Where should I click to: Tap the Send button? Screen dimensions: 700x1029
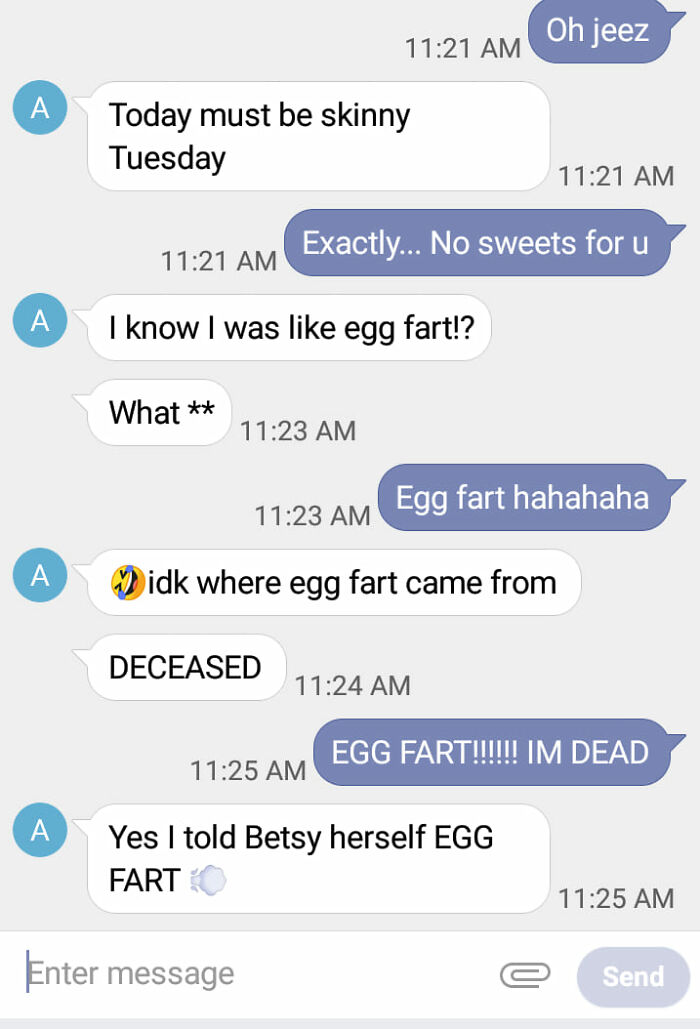633,976
